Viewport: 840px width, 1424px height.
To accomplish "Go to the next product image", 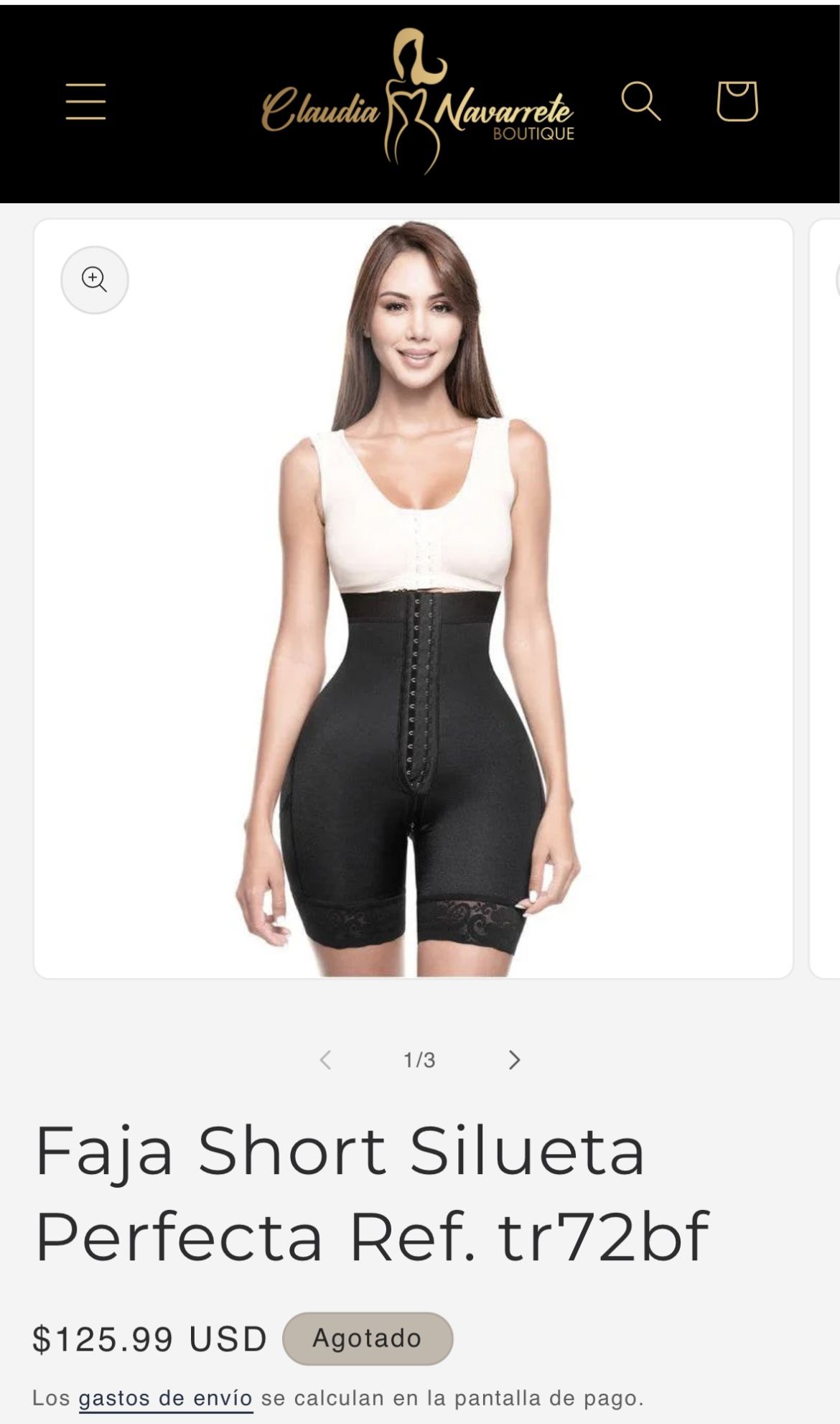I will point(514,1060).
